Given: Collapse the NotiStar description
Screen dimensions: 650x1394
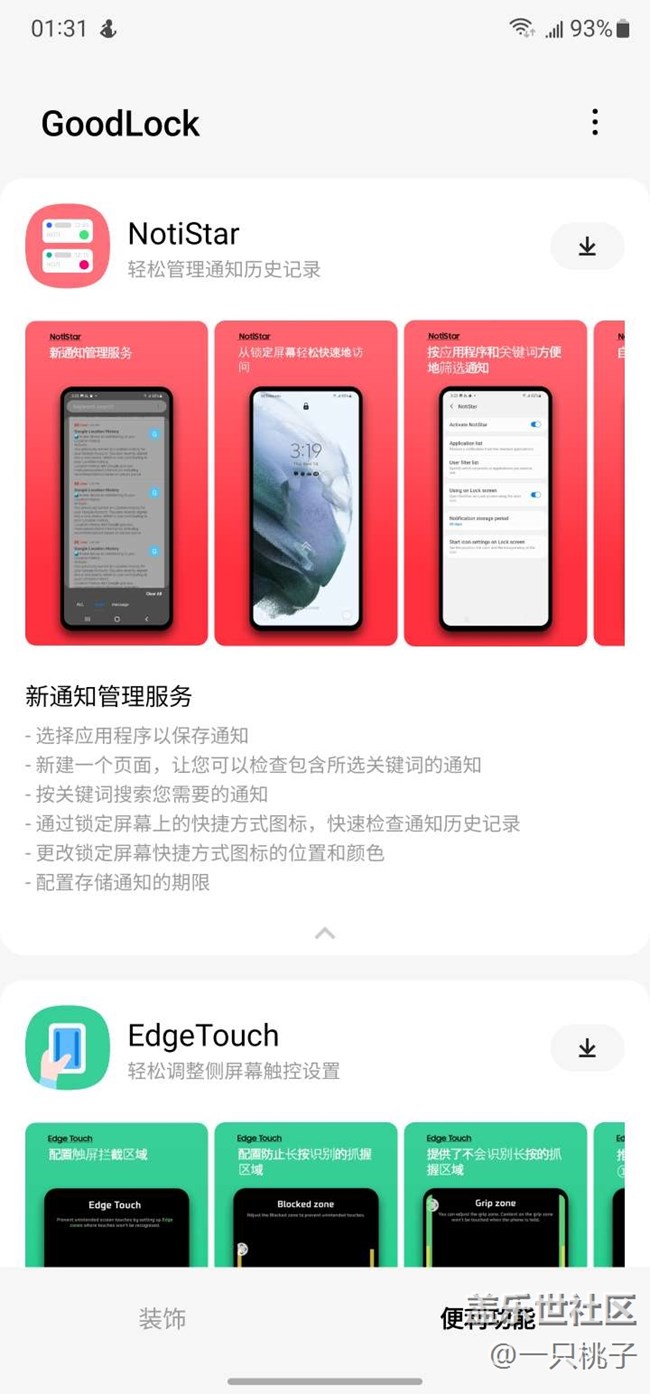Looking at the screenshot, I should (x=325, y=933).
